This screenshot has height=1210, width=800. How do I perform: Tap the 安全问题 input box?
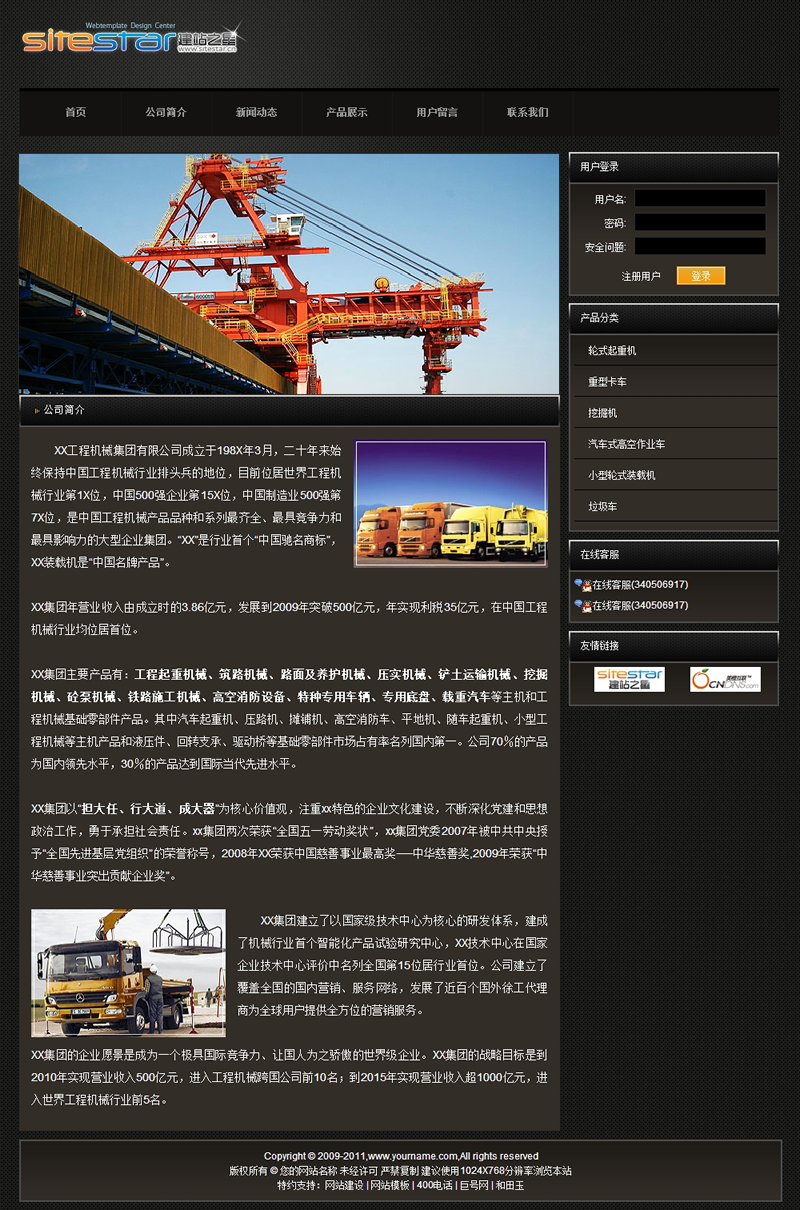click(x=699, y=246)
